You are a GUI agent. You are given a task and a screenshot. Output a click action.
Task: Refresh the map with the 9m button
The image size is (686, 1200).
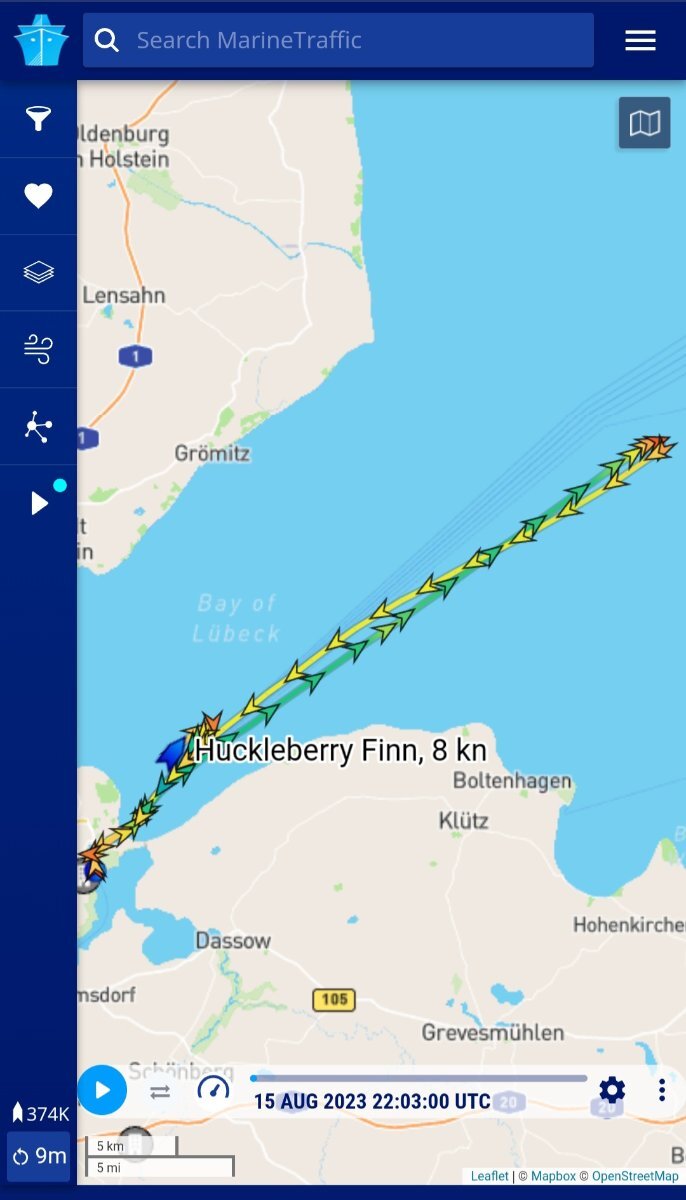point(39,1157)
